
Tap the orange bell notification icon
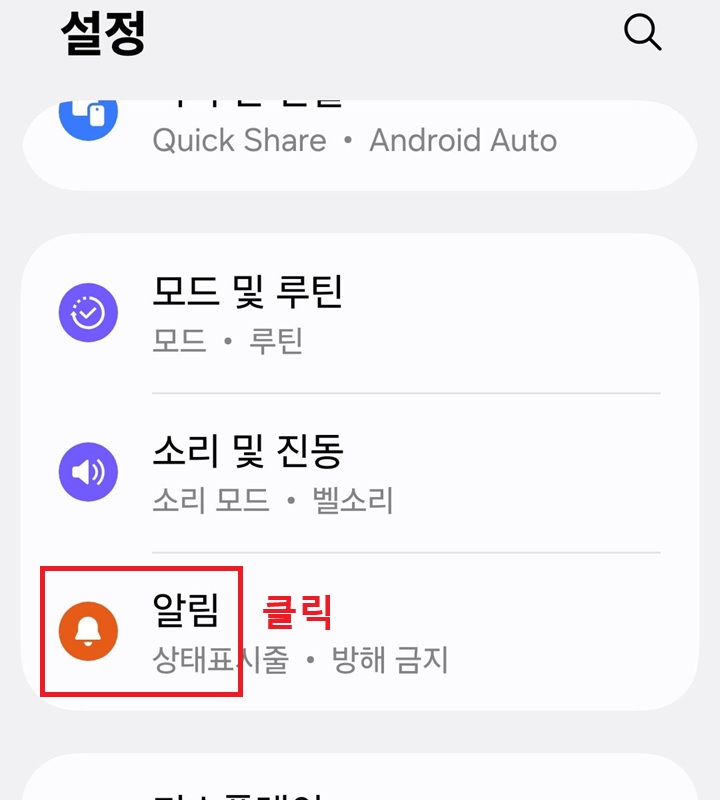(88, 630)
